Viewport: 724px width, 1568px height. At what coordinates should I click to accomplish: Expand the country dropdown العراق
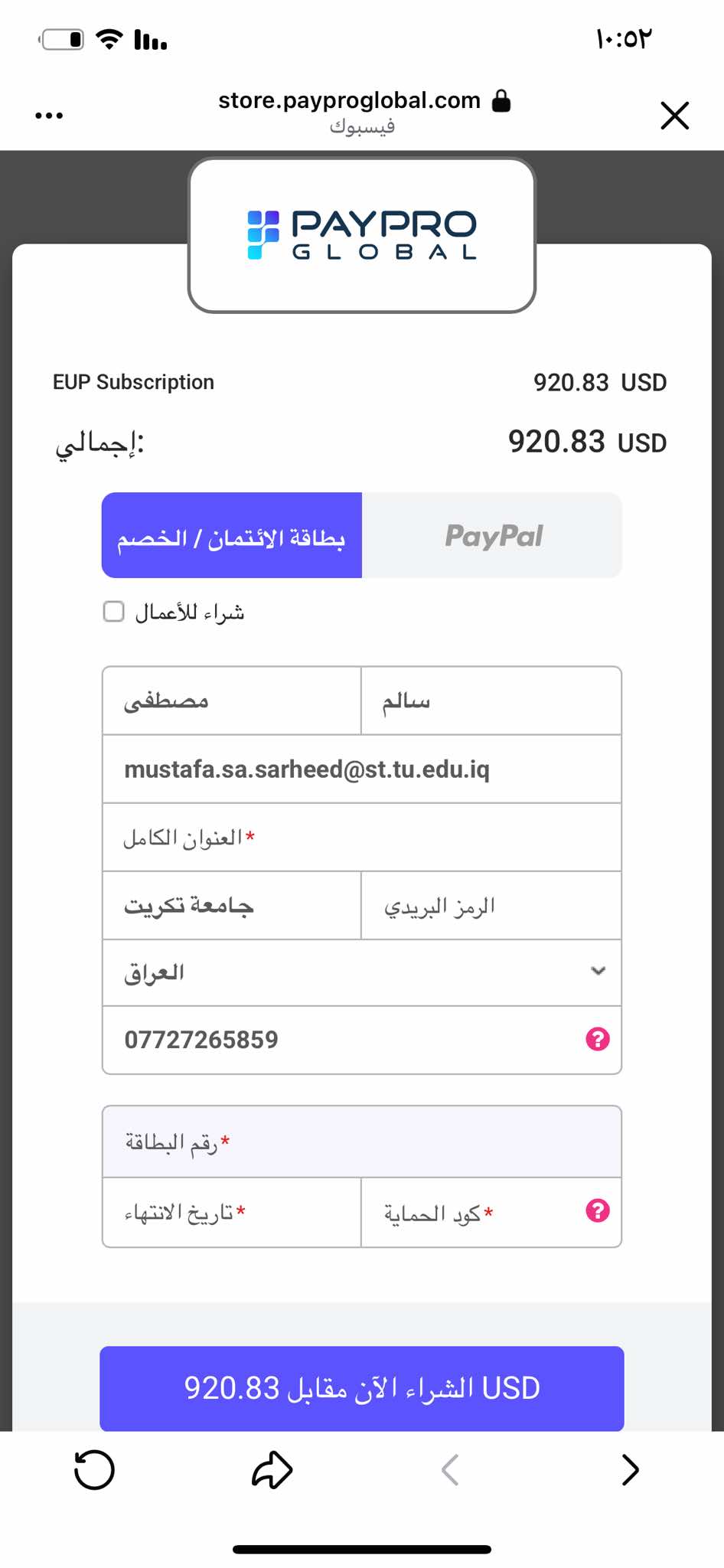tap(361, 972)
